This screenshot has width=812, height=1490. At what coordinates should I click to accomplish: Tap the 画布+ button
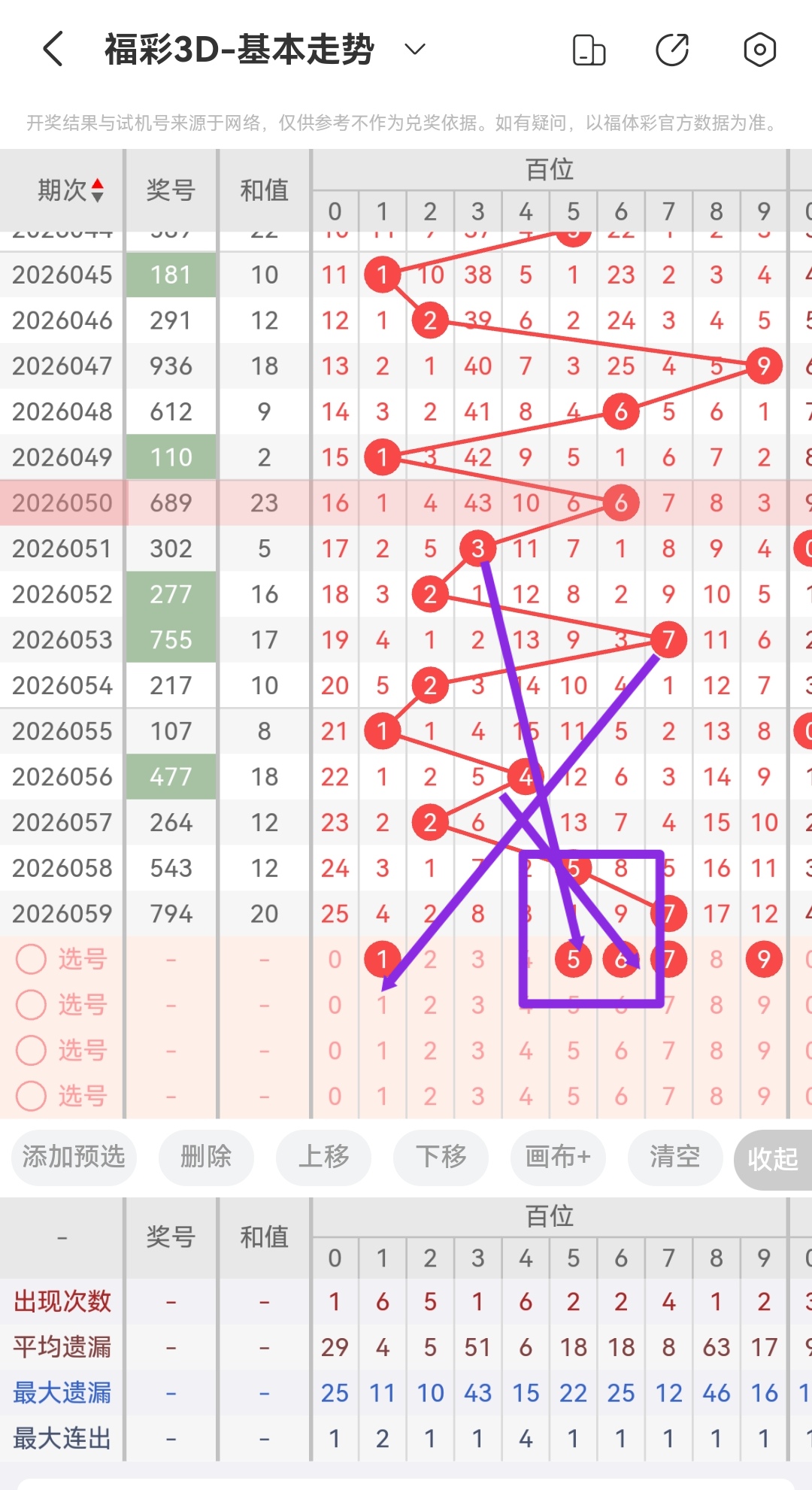pos(558,1157)
